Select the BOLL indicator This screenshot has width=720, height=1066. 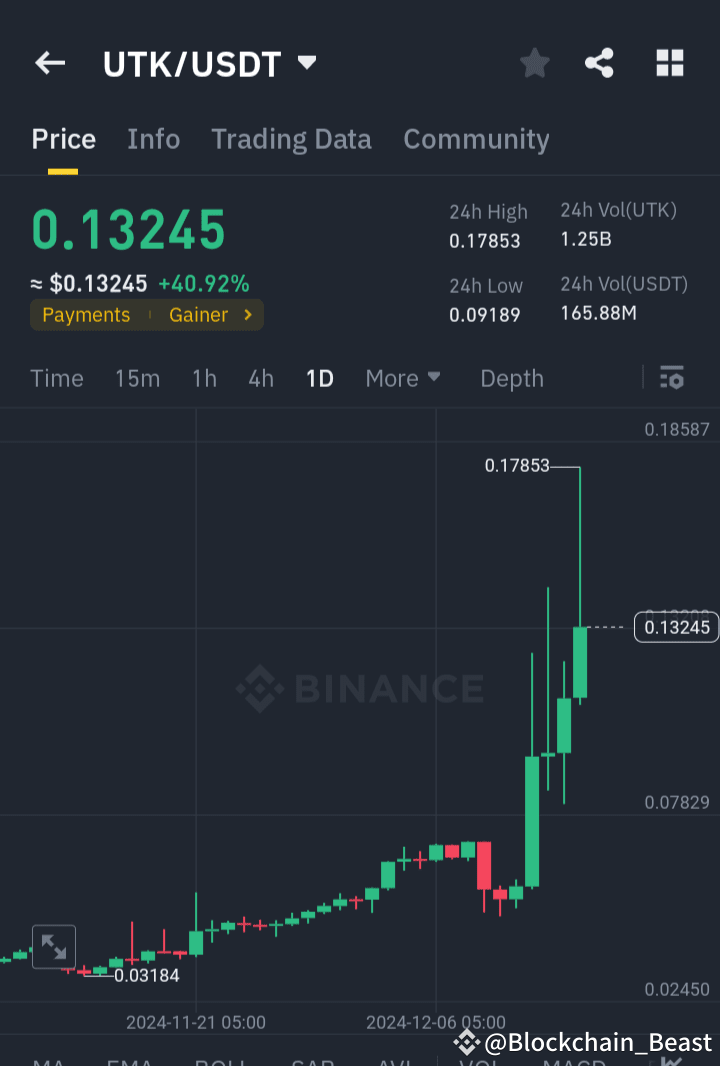coord(220,1060)
